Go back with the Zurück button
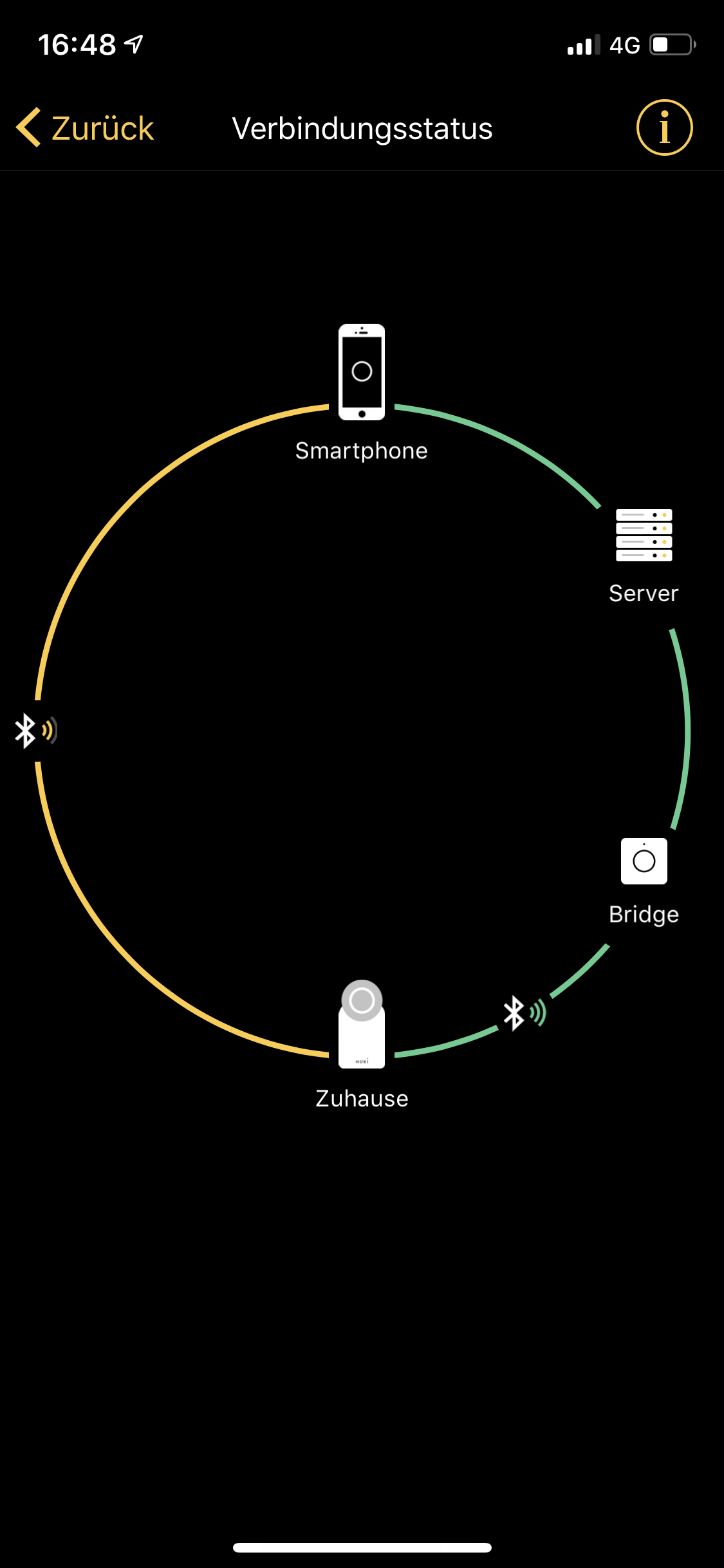This screenshot has width=724, height=1568. [x=86, y=128]
